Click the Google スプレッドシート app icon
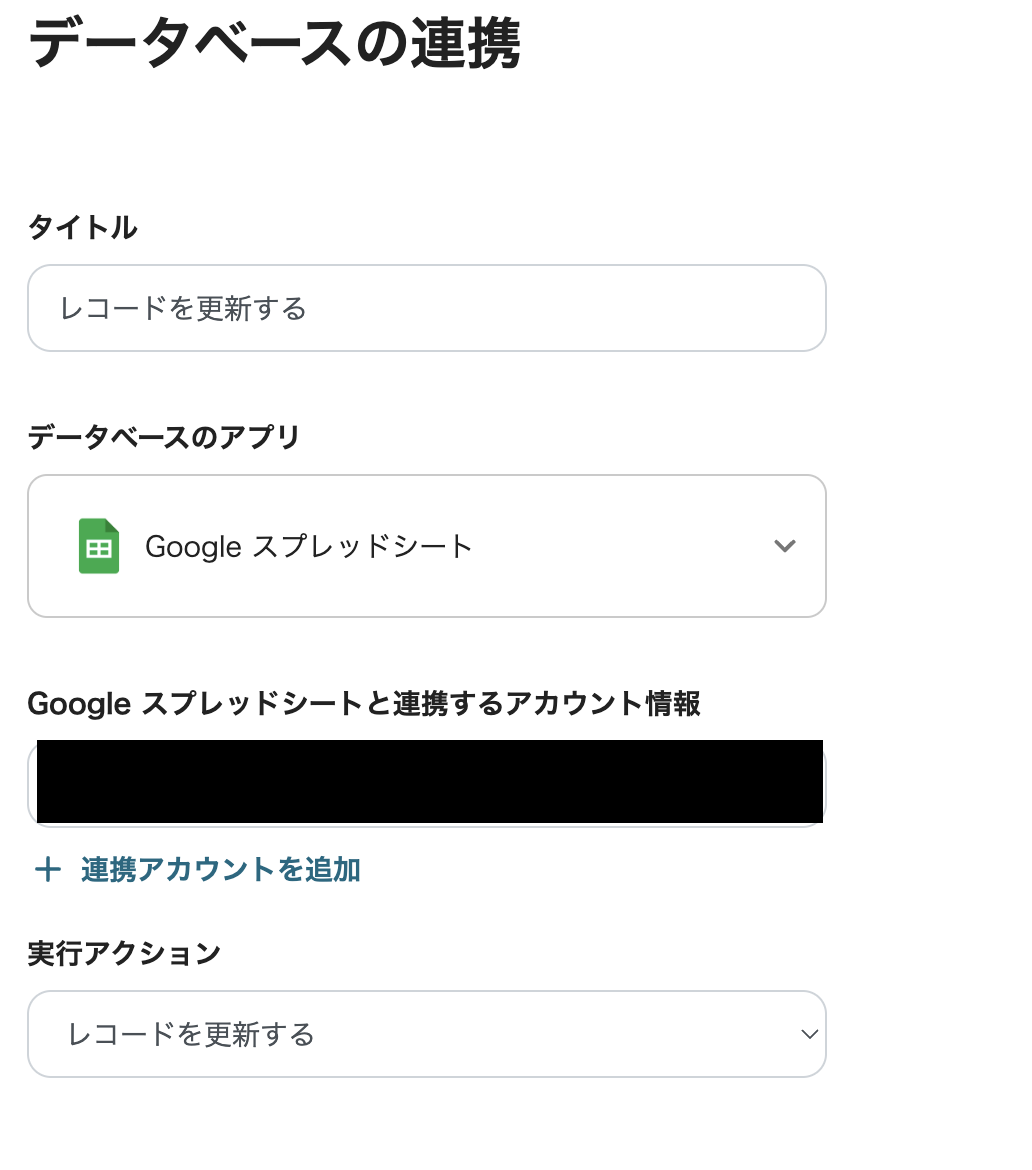Image resolution: width=1032 pixels, height=1170 pixels. 97,546
